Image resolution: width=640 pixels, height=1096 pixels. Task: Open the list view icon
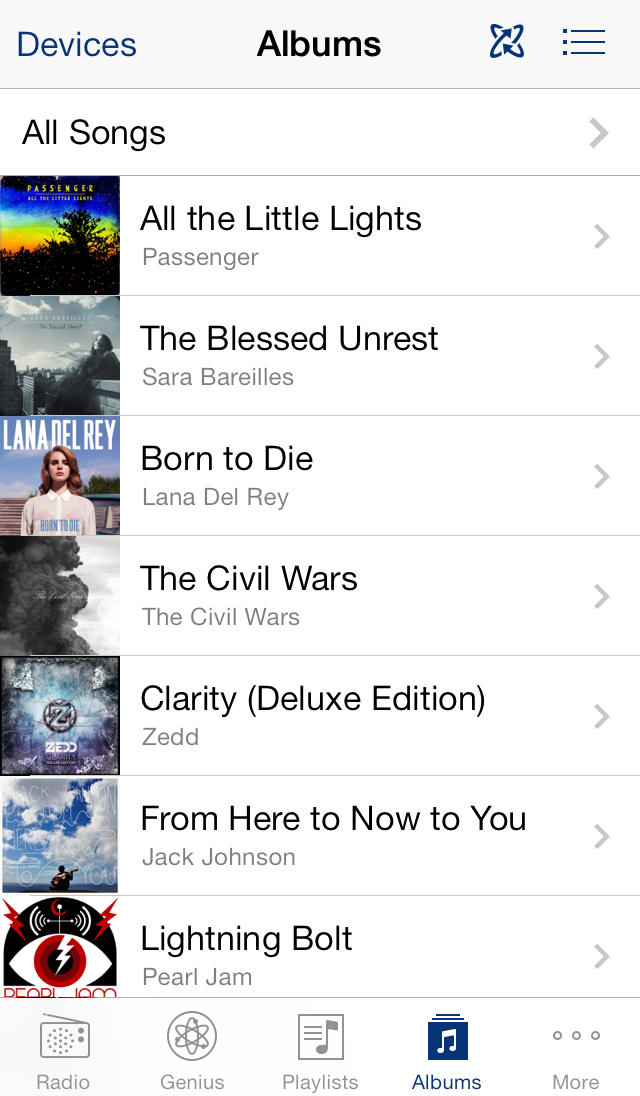pyautogui.click(x=584, y=41)
